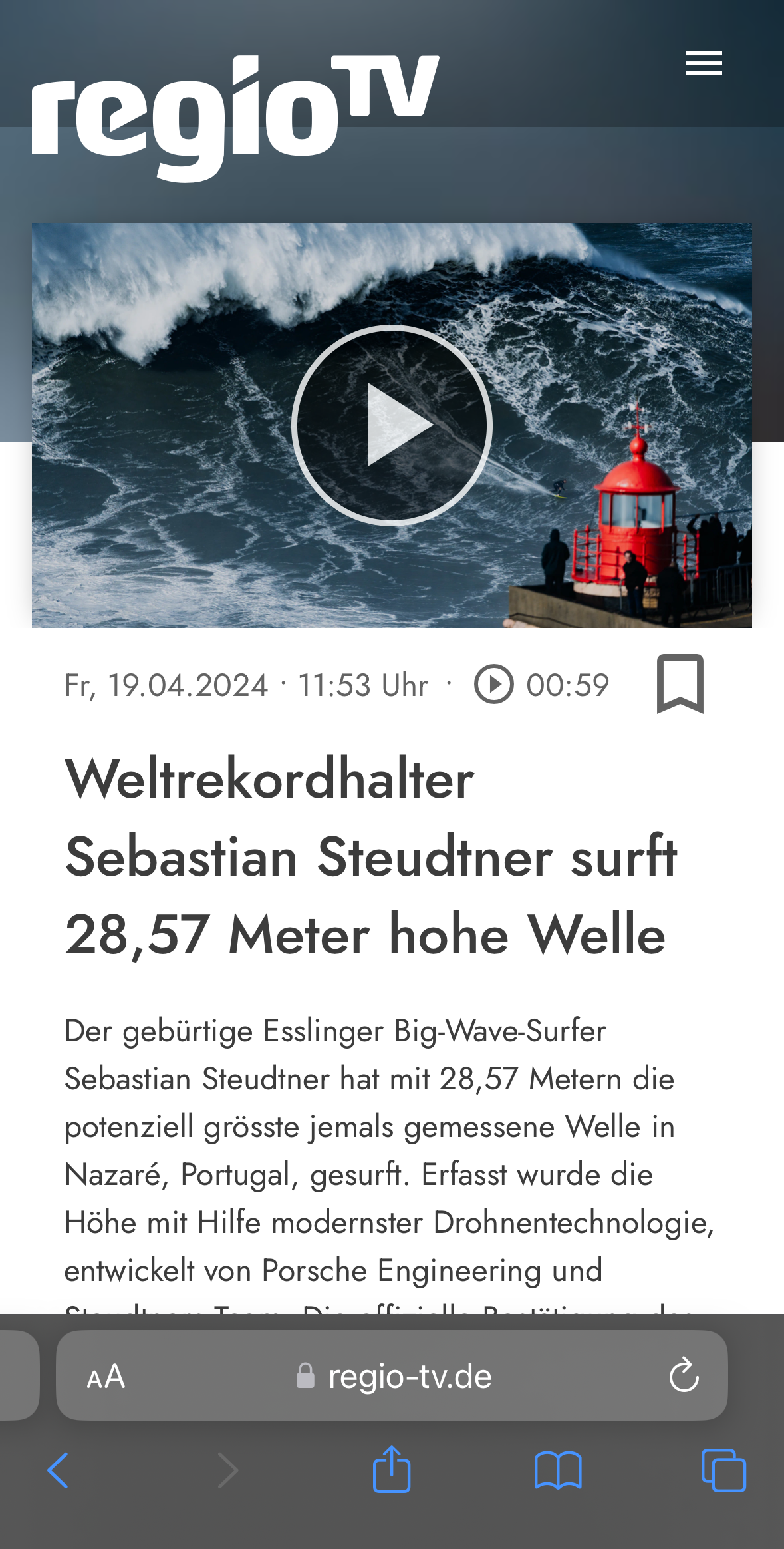Share this page
Screen dimensions: 784x1549
(392, 1468)
